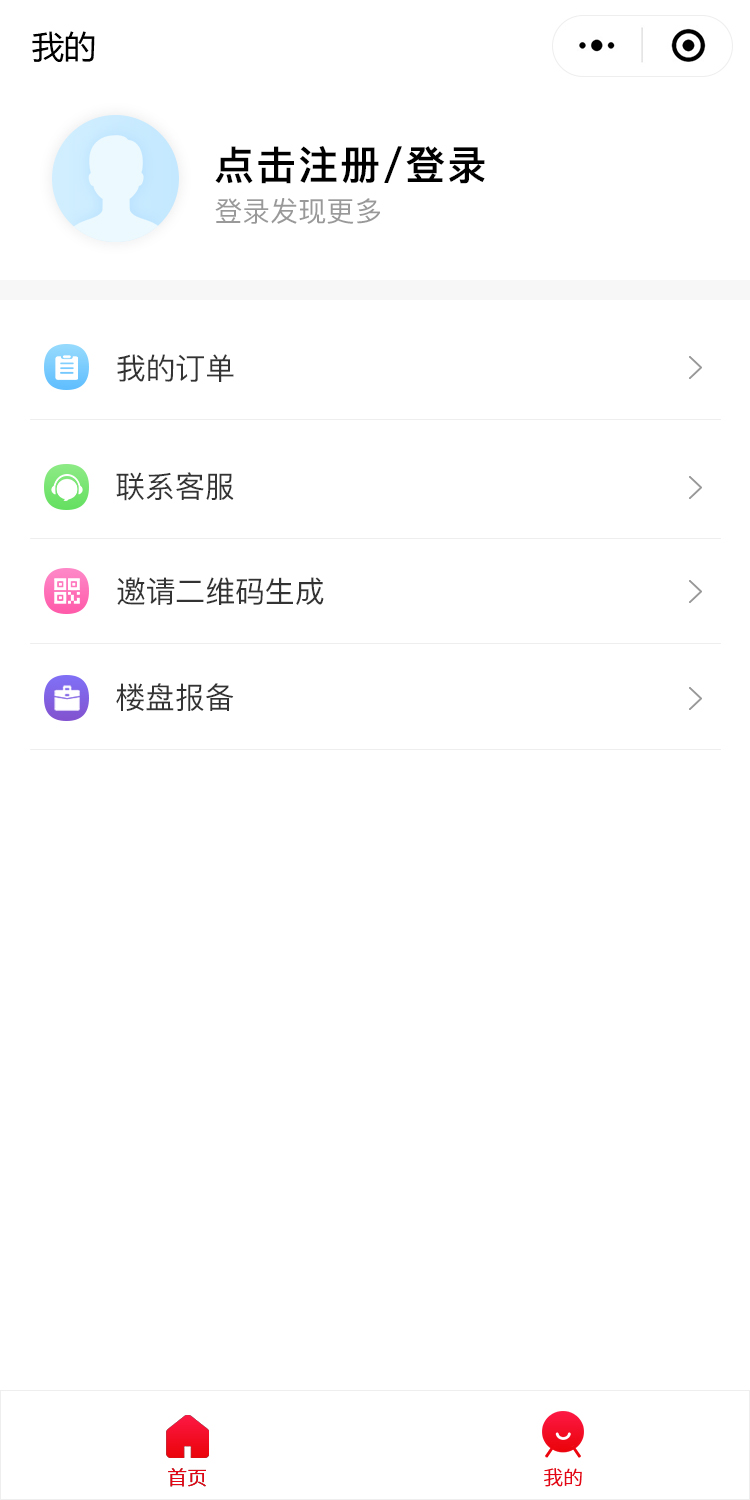Open 我的订单 row

point(375,368)
